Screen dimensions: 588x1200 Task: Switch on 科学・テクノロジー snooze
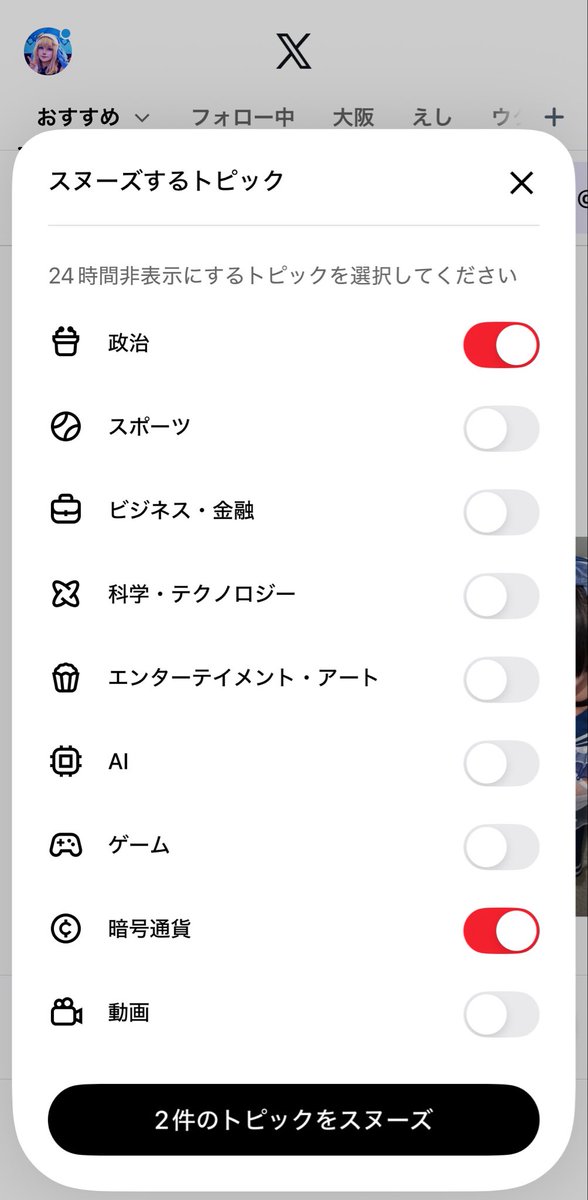(x=501, y=596)
